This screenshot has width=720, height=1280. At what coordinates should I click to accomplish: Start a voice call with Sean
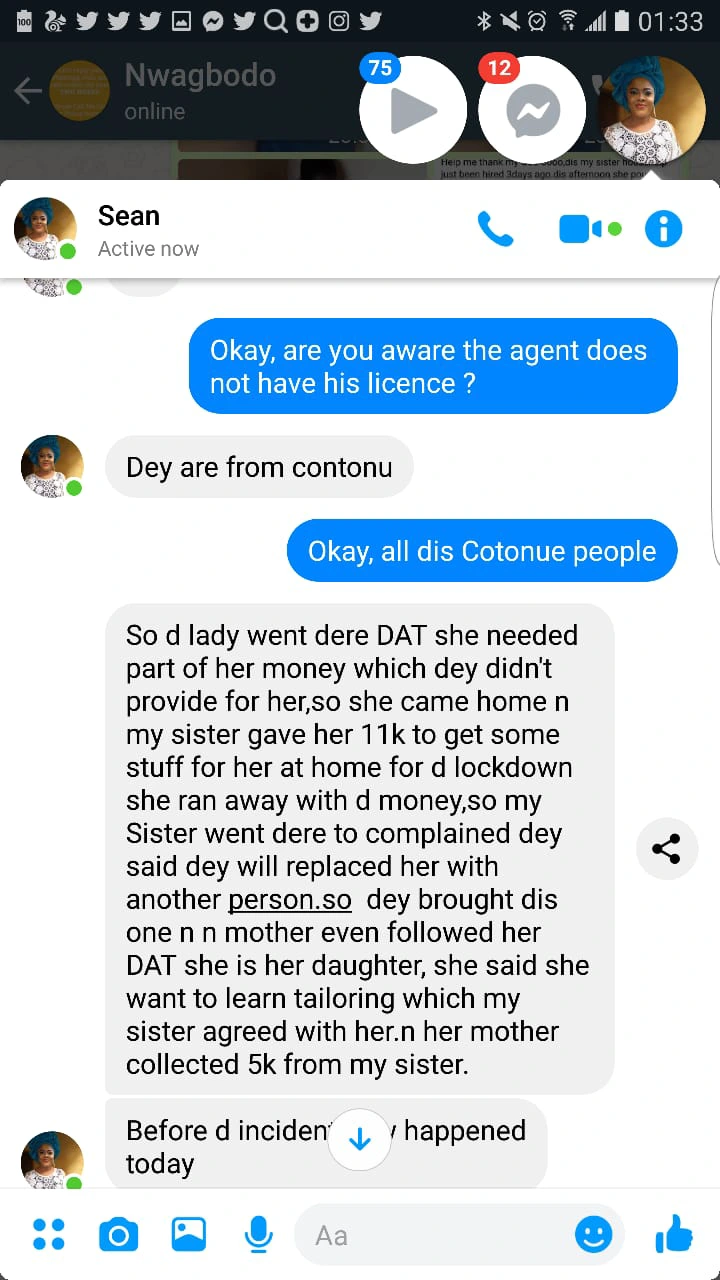(x=495, y=230)
